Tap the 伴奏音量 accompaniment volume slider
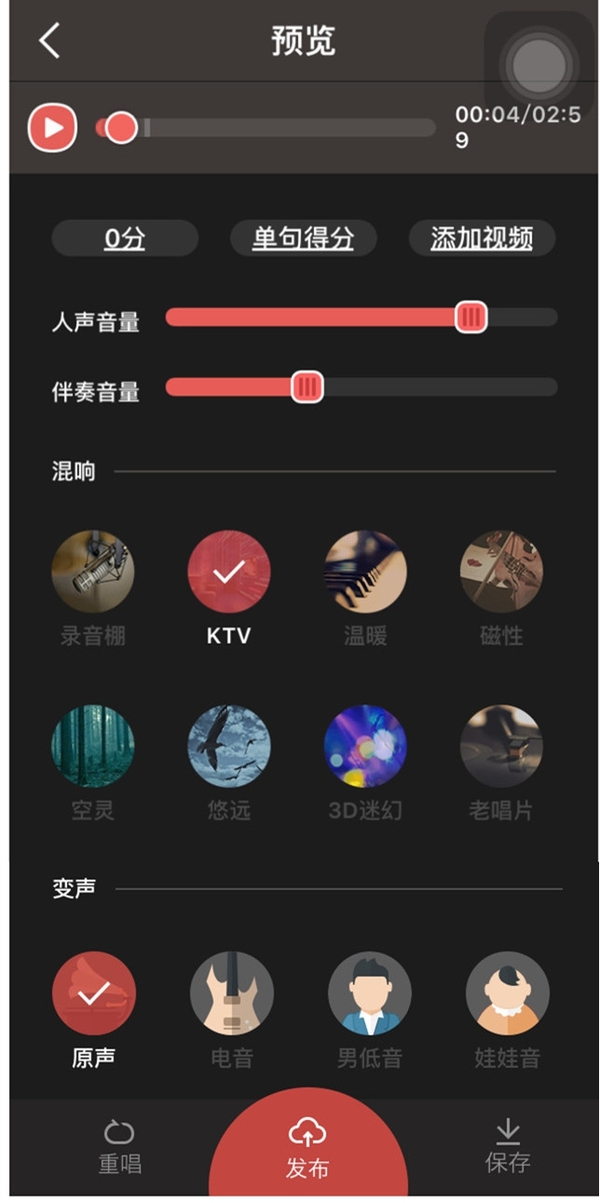The width and height of the screenshot is (600, 1203). point(360,387)
